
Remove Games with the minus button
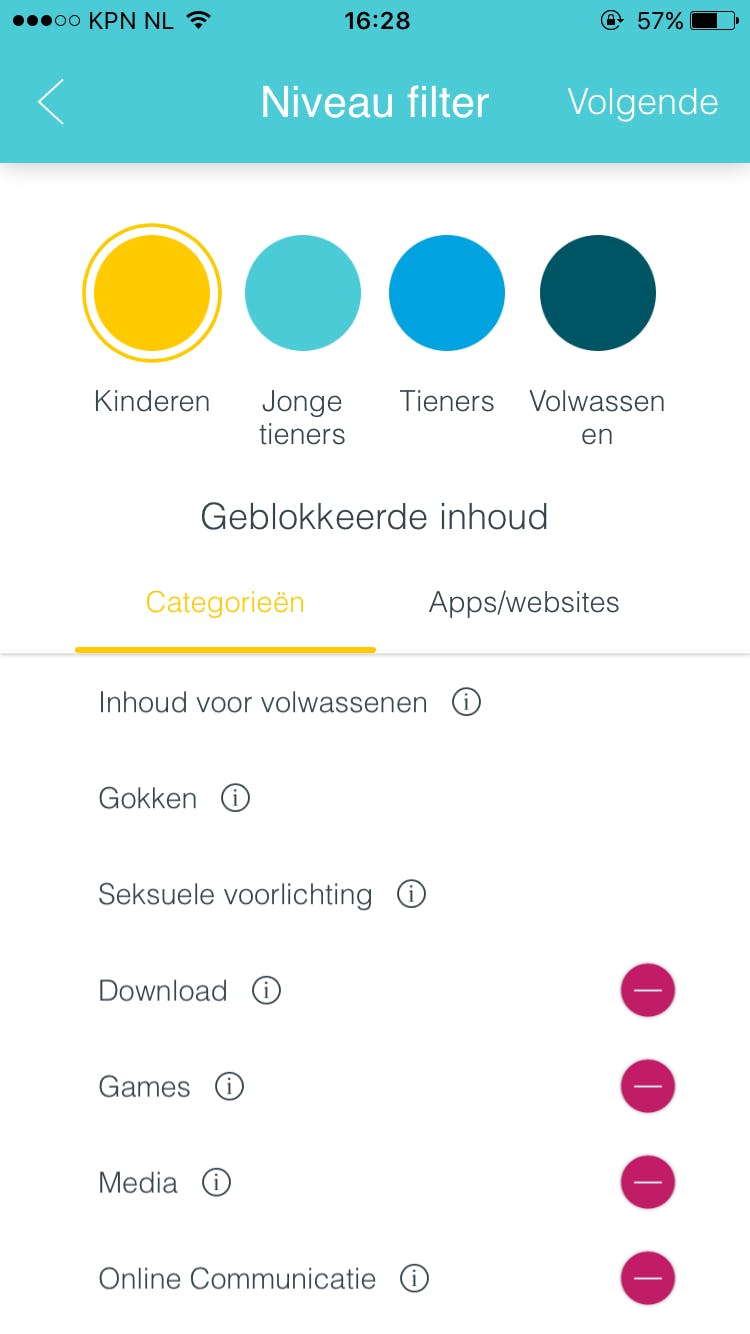coord(647,1086)
